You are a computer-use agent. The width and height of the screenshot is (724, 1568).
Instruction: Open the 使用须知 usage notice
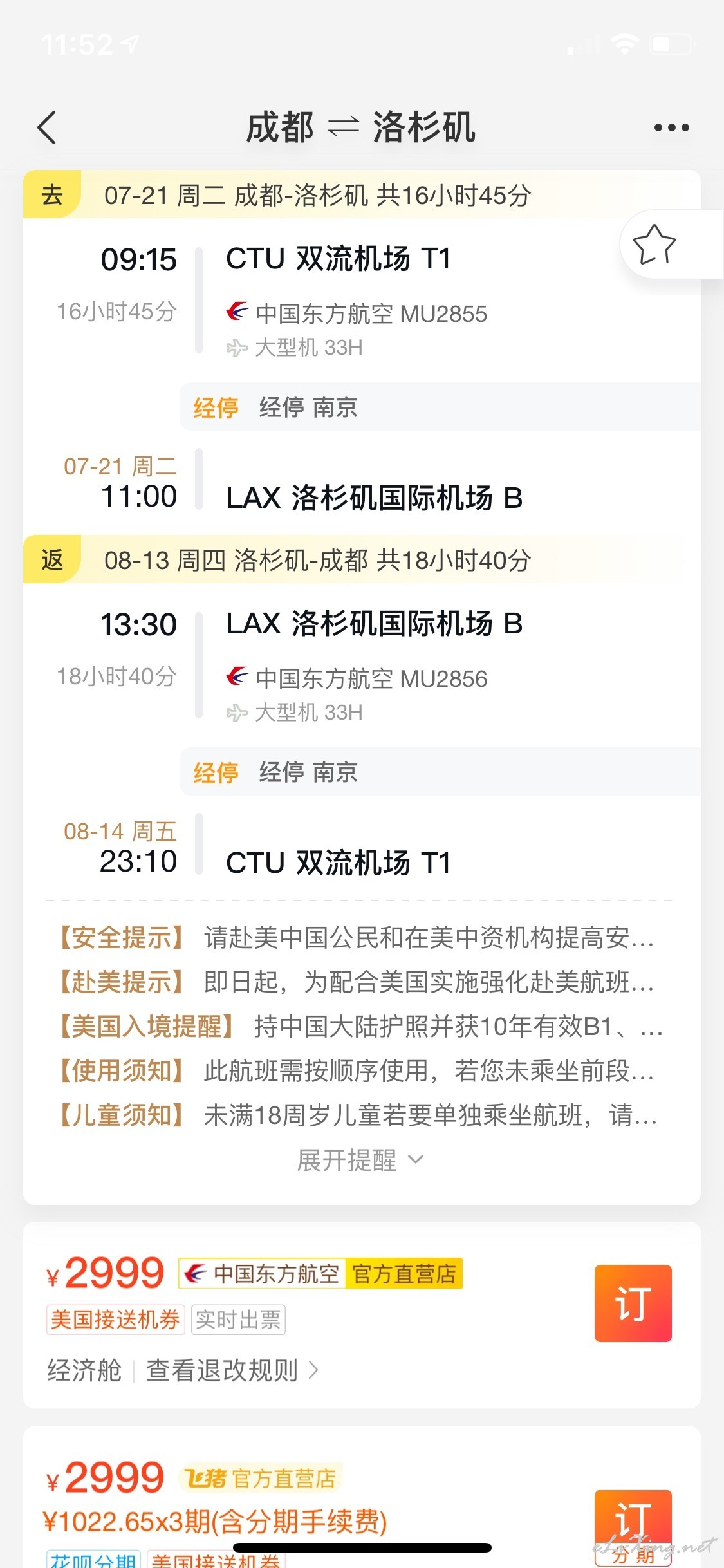(357, 1070)
